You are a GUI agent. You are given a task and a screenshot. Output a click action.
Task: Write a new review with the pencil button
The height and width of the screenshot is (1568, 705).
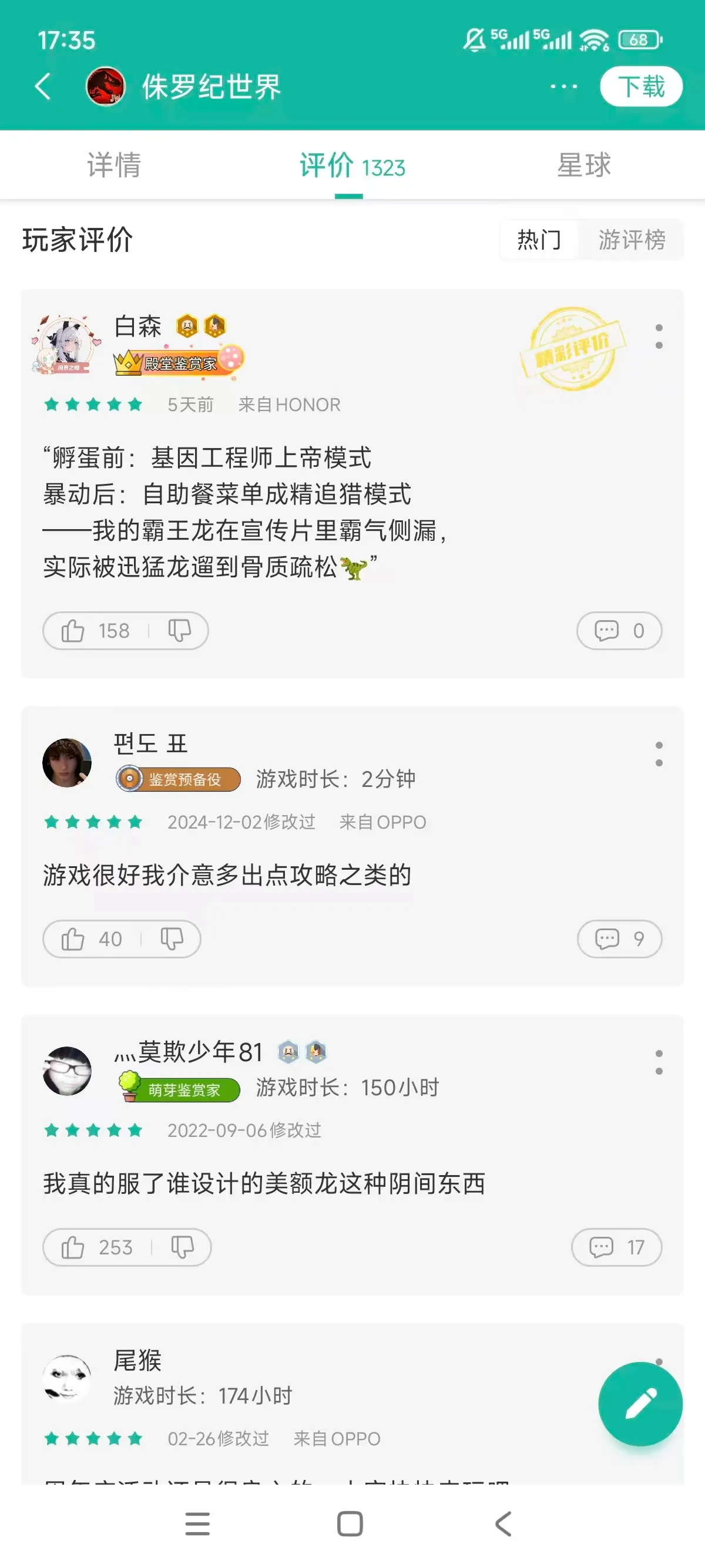[640, 1404]
